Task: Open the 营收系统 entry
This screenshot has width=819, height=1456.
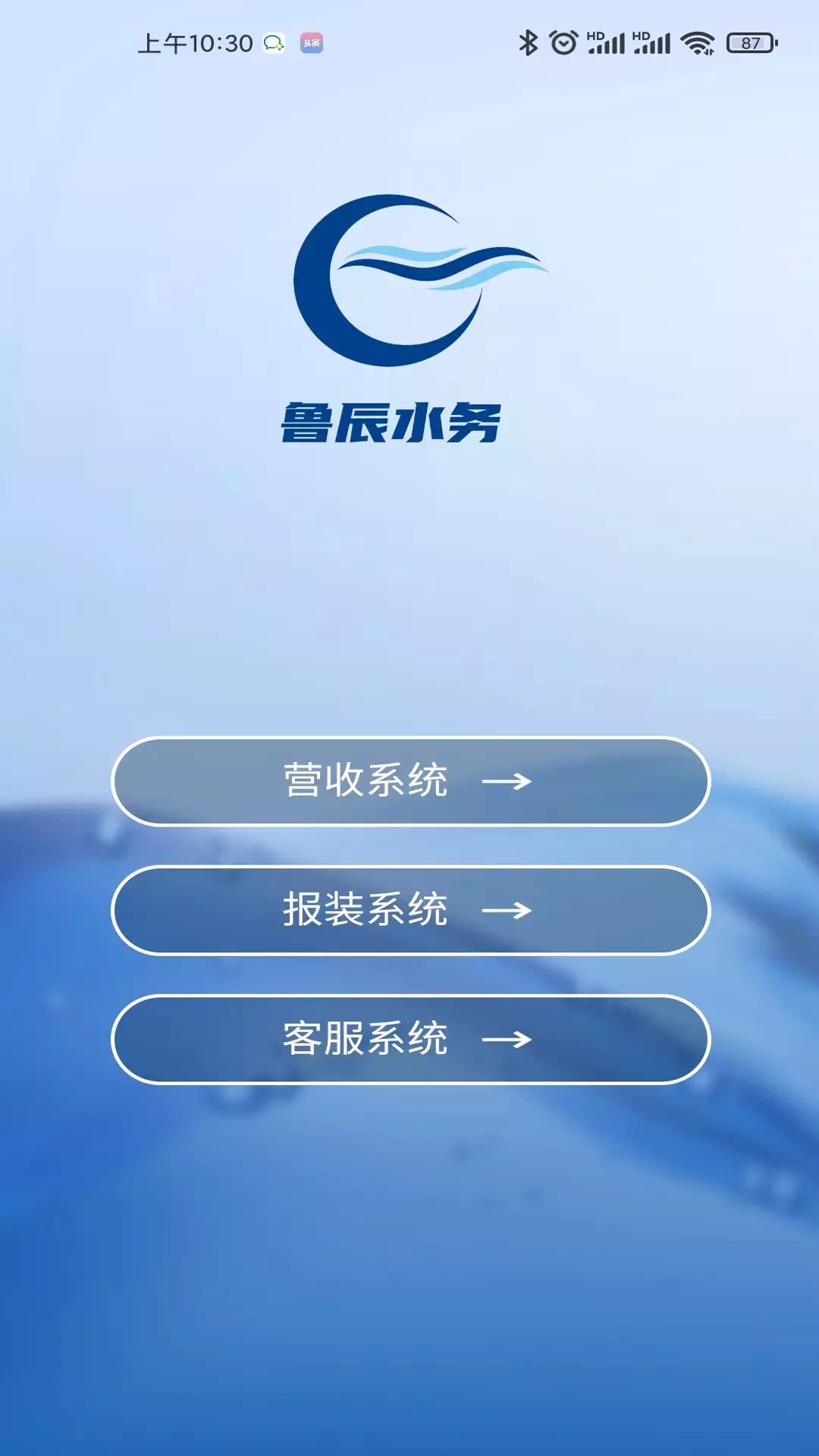Action: point(410,781)
